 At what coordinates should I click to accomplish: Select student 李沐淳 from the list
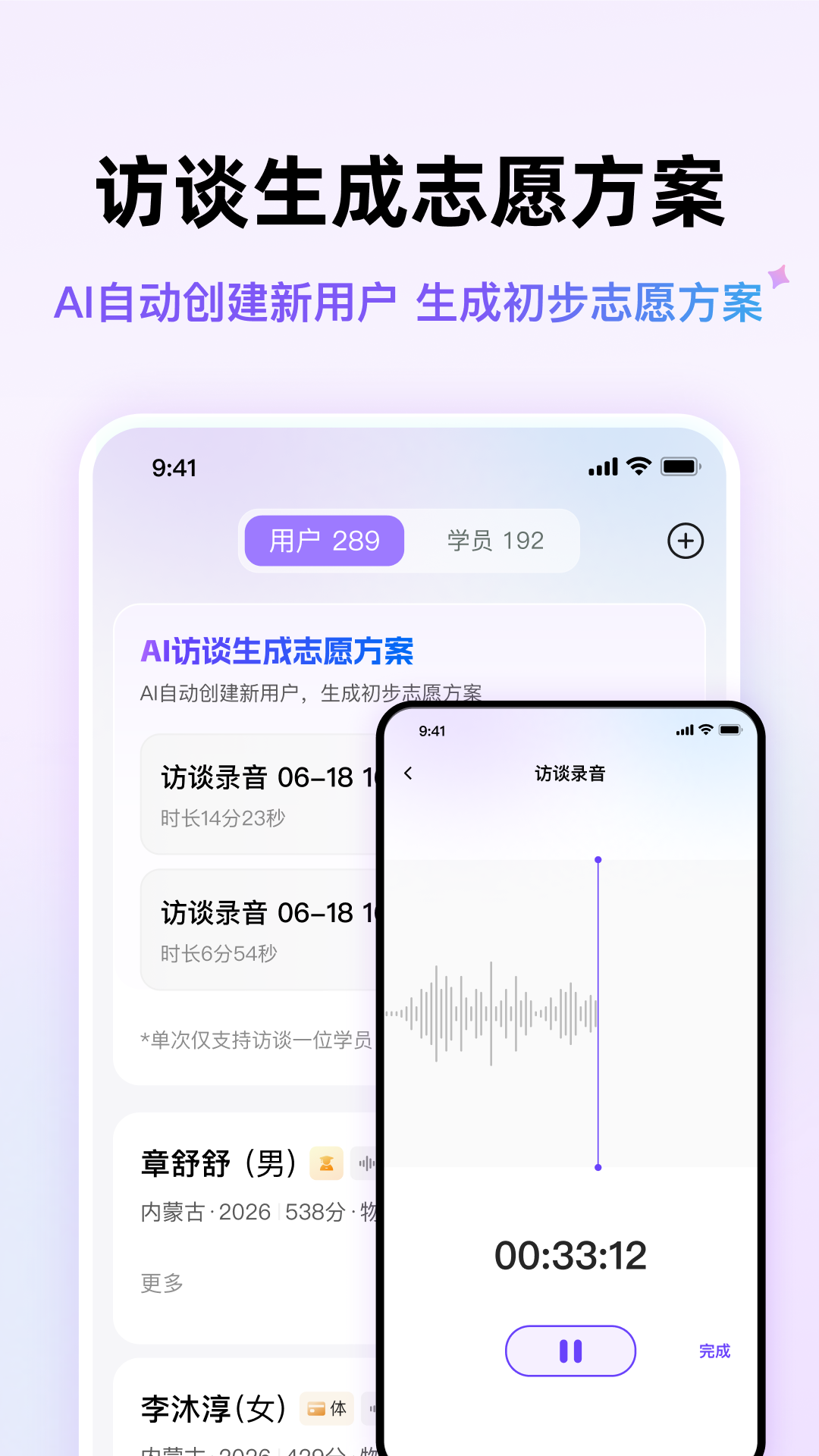click(x=212, y=1408)
